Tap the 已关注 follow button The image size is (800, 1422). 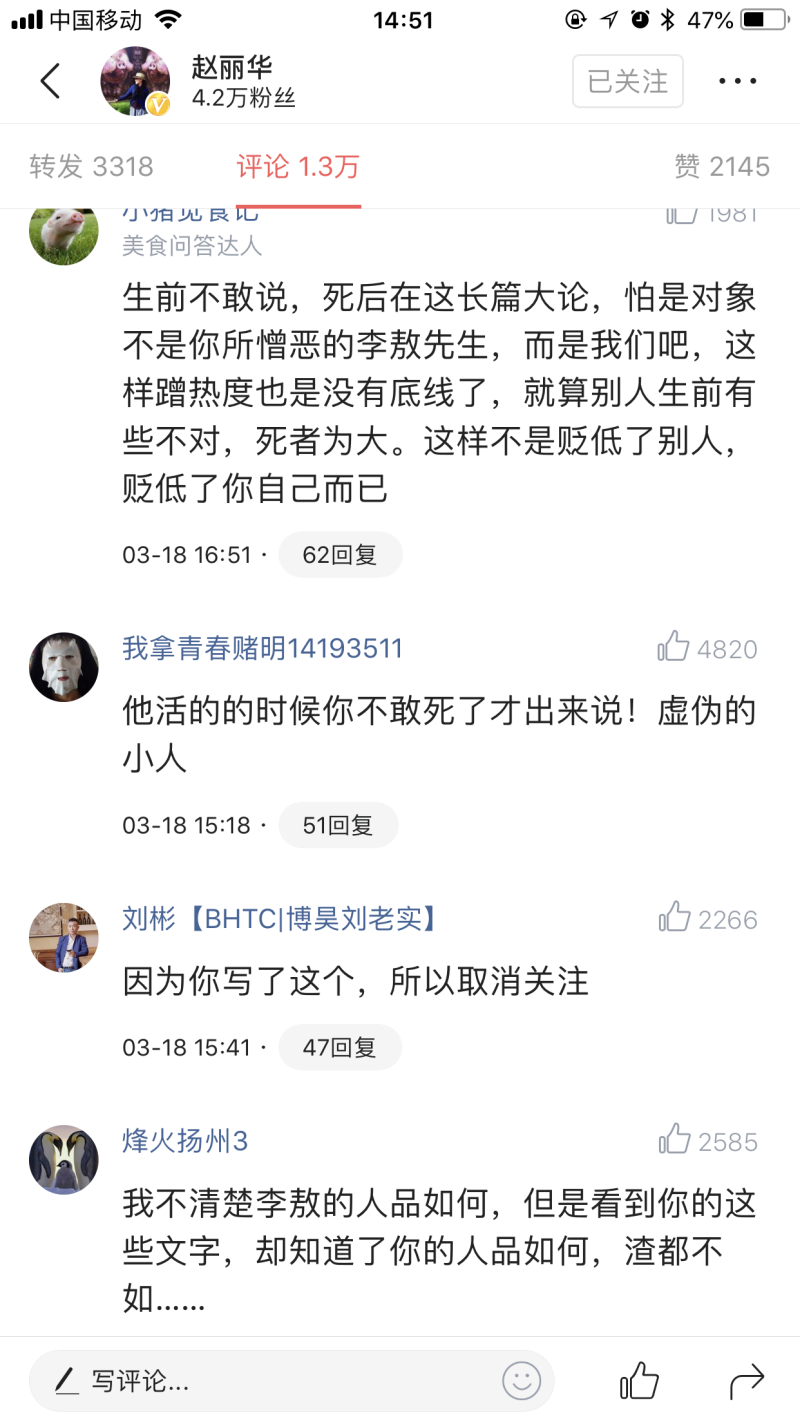click(x=628, y=81)
